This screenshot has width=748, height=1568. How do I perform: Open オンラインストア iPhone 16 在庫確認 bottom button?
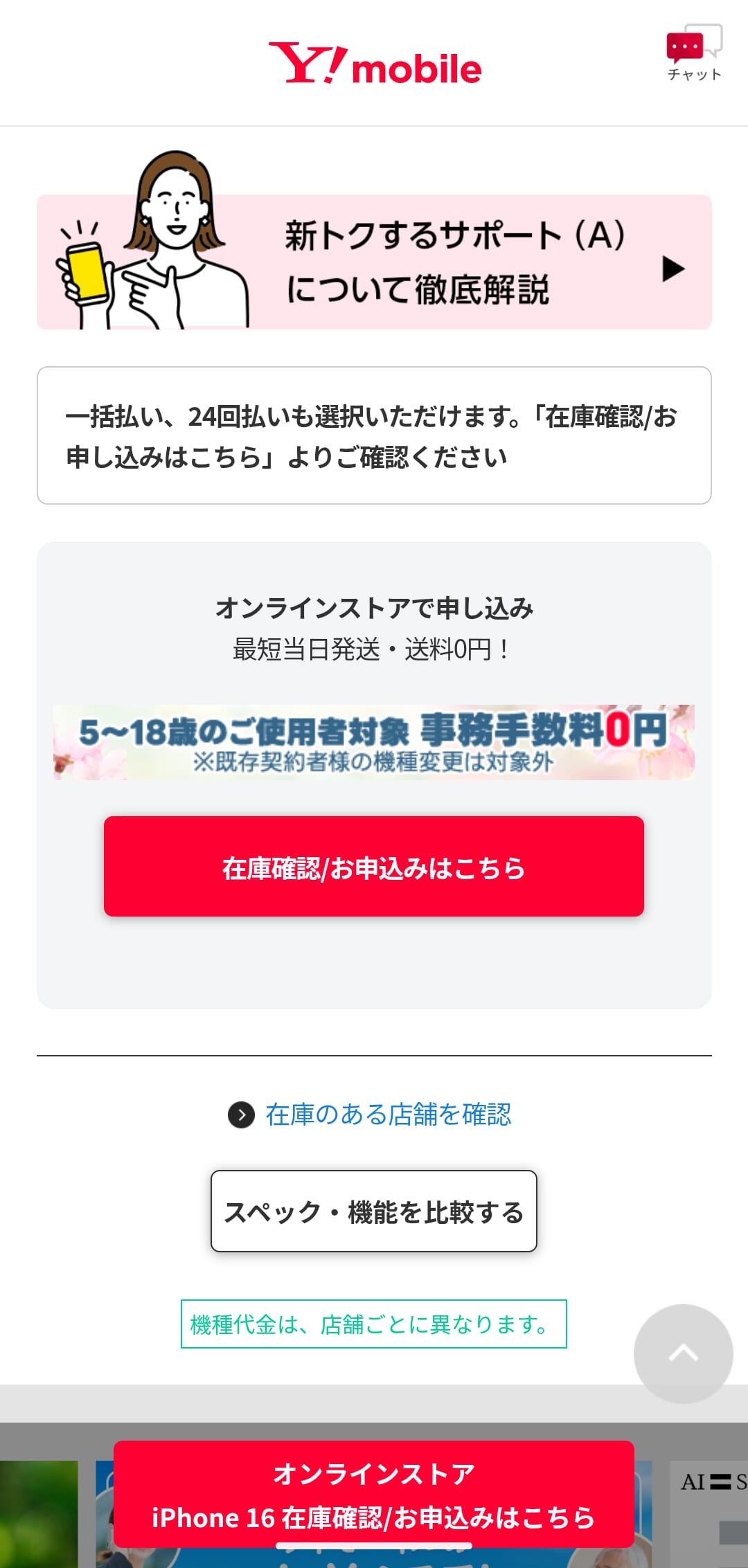[x=374, y=1495]
